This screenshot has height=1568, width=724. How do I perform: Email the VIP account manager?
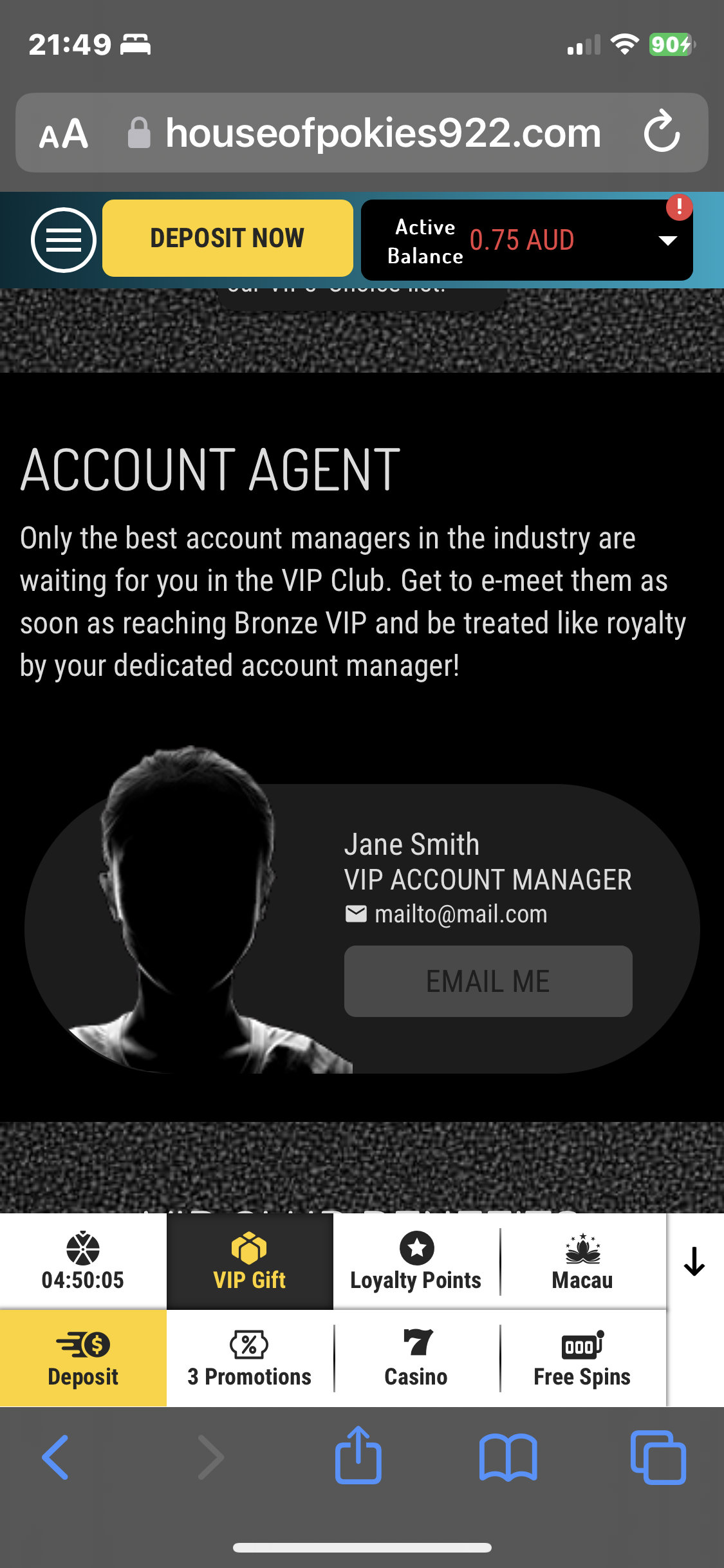(x=488, y=981)
